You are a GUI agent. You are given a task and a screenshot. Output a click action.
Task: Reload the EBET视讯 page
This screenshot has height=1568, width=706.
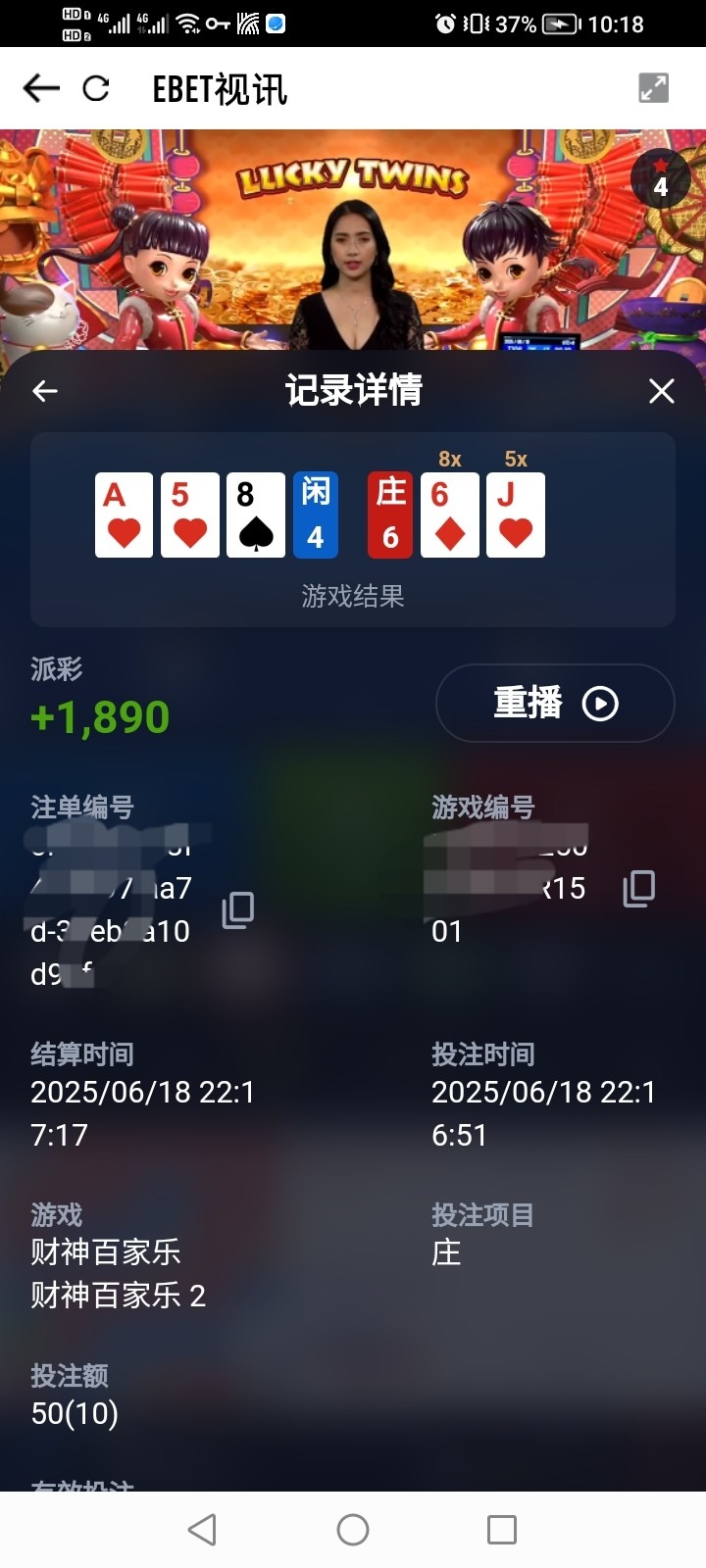click(96, 89)
